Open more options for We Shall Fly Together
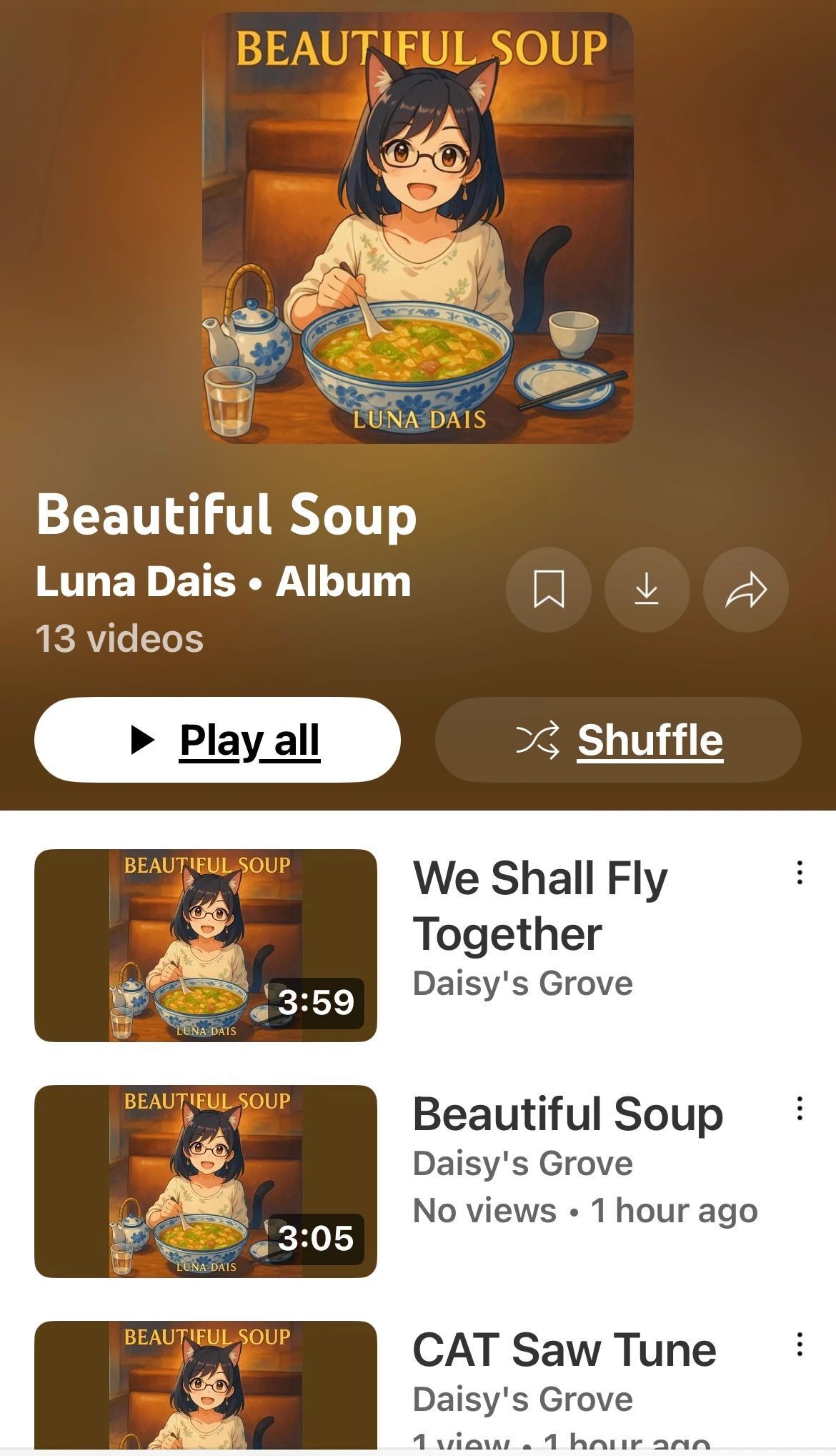 coord(799,873)
